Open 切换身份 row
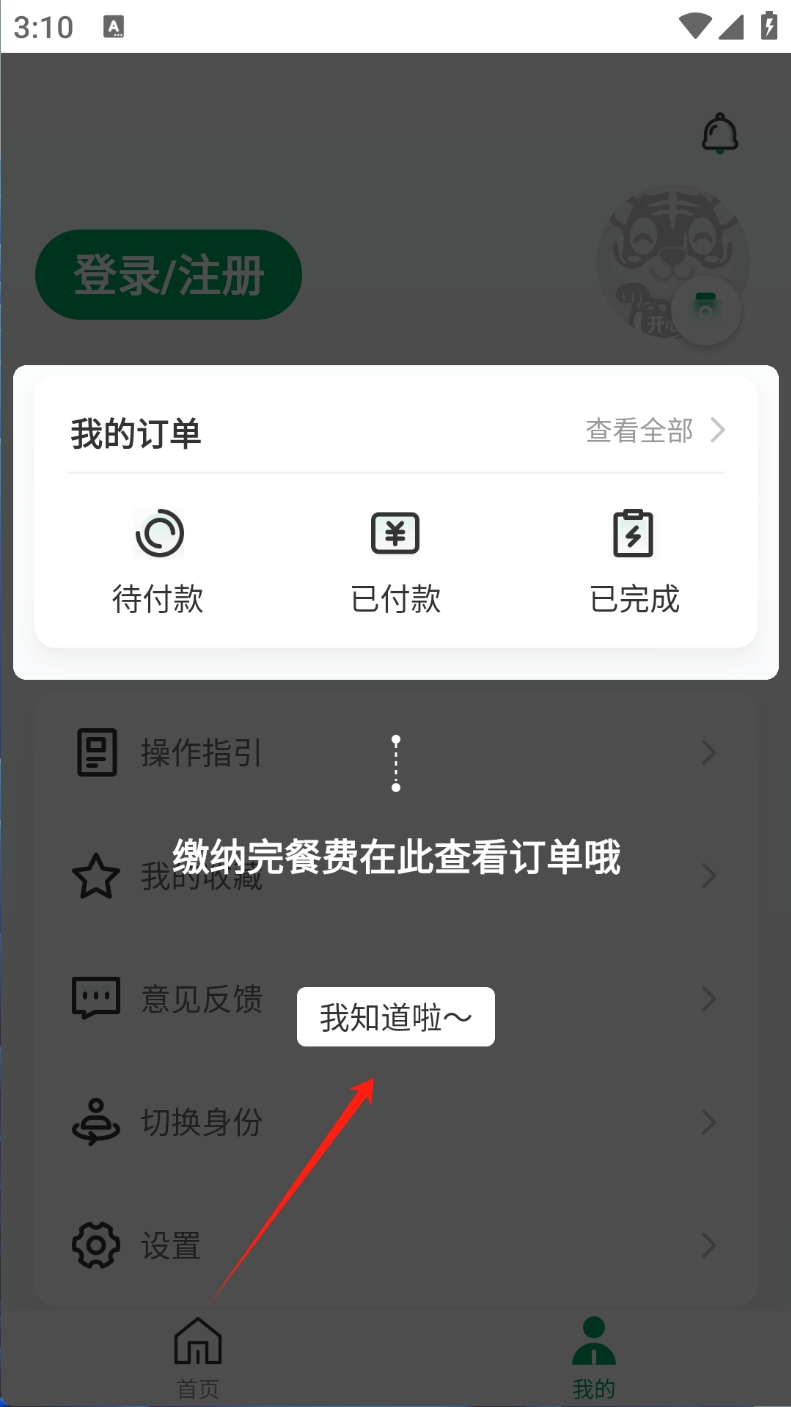791x1407 pixels. (395, 1122)
